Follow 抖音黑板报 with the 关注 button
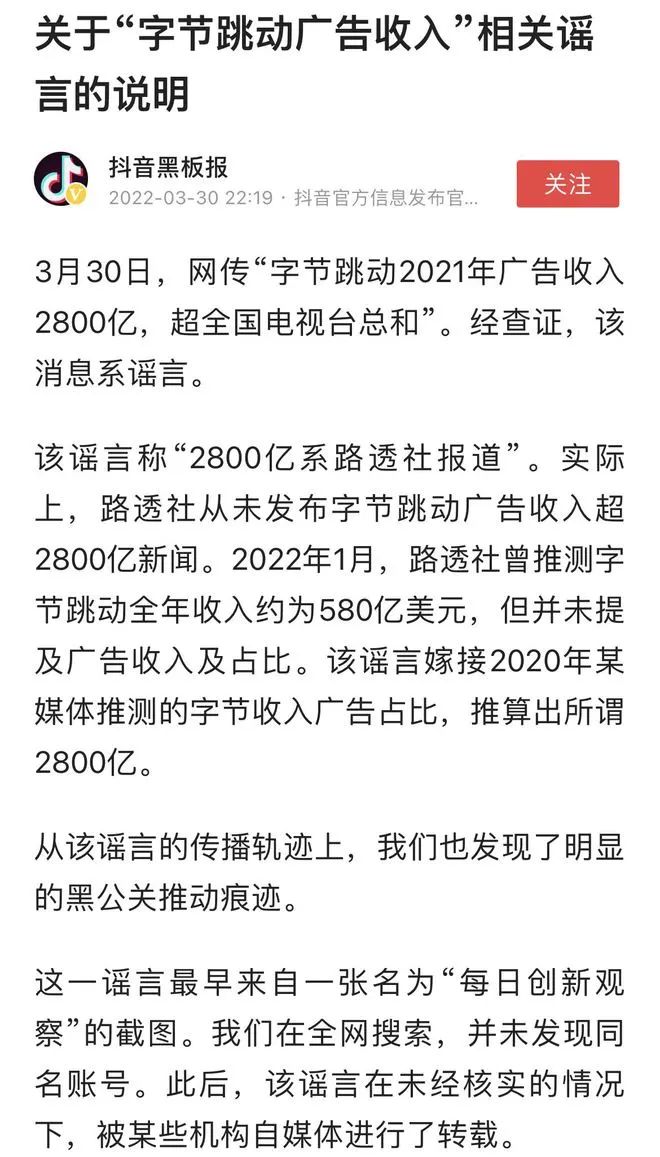Viewport: 660px width, 1157px height. click(568, 184)
